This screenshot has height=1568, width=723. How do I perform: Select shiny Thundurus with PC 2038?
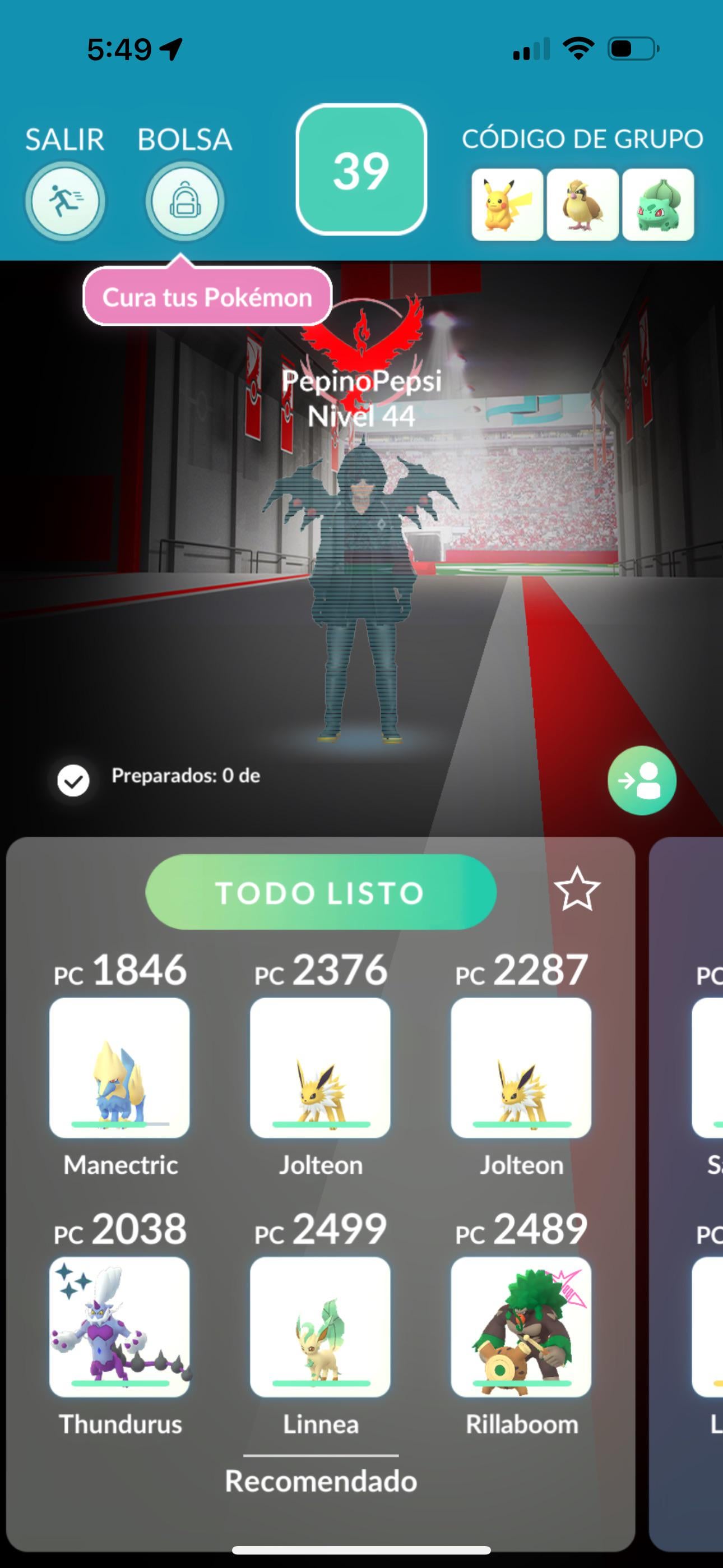119,1326
